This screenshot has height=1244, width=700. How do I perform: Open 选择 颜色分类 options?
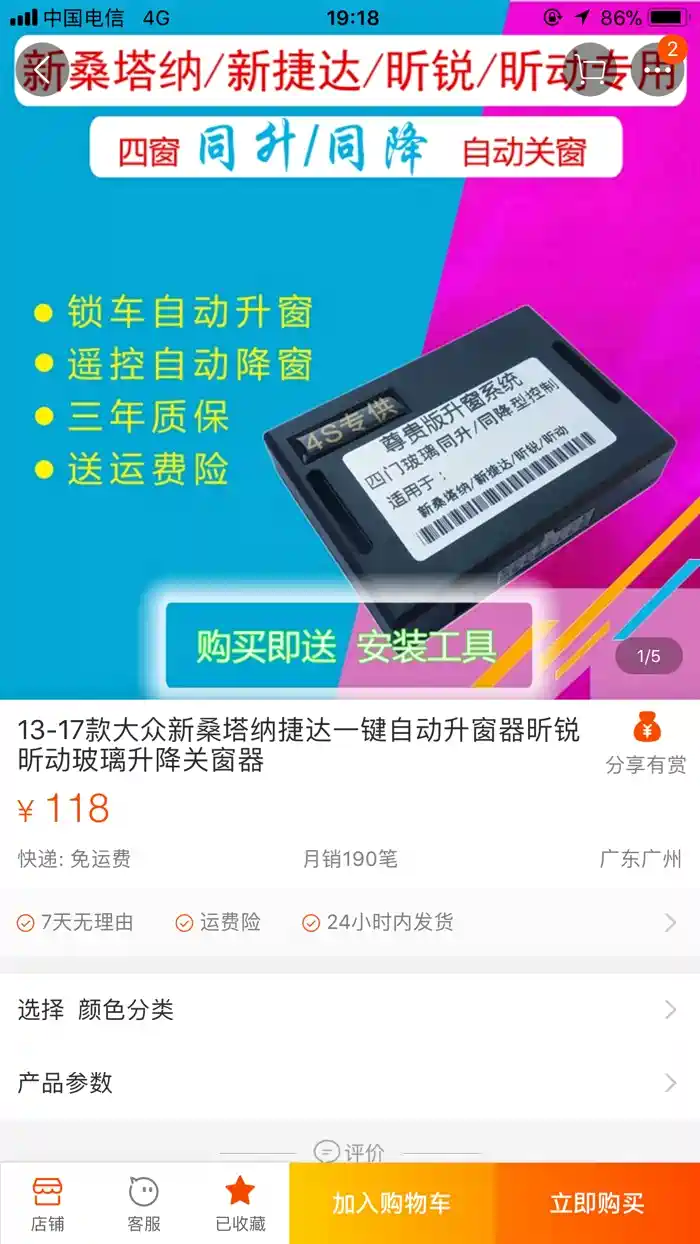[350, 1010]
